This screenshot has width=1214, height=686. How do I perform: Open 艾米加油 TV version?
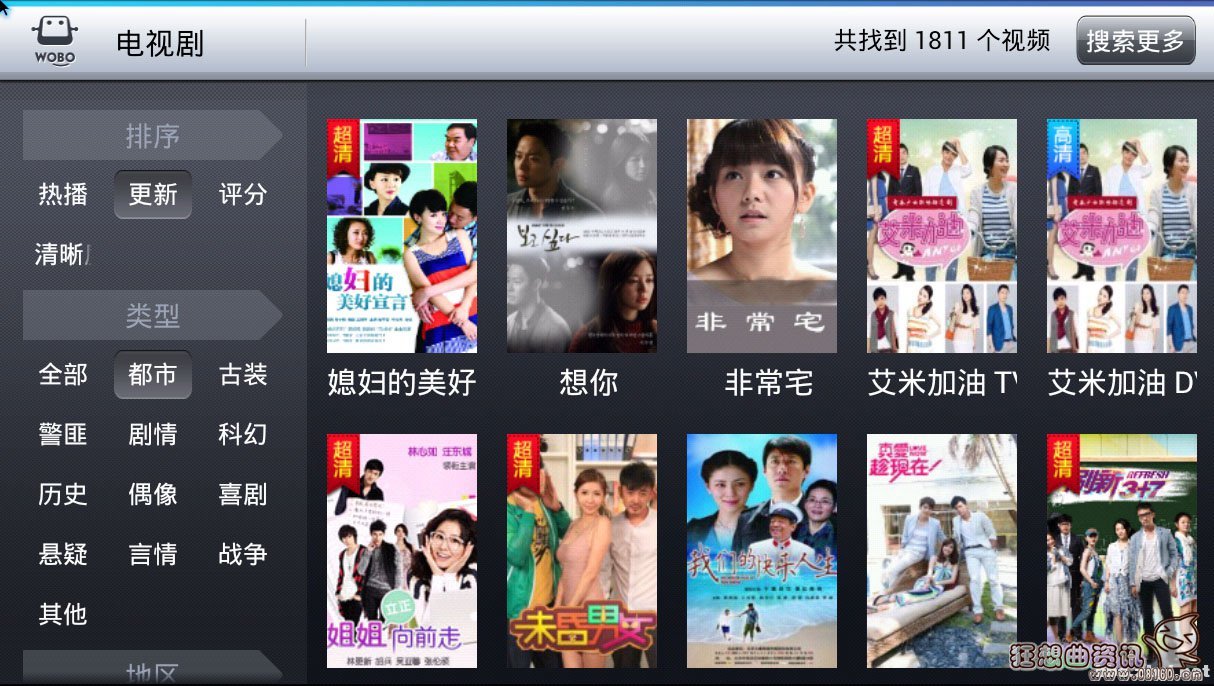tap(942, 236)
